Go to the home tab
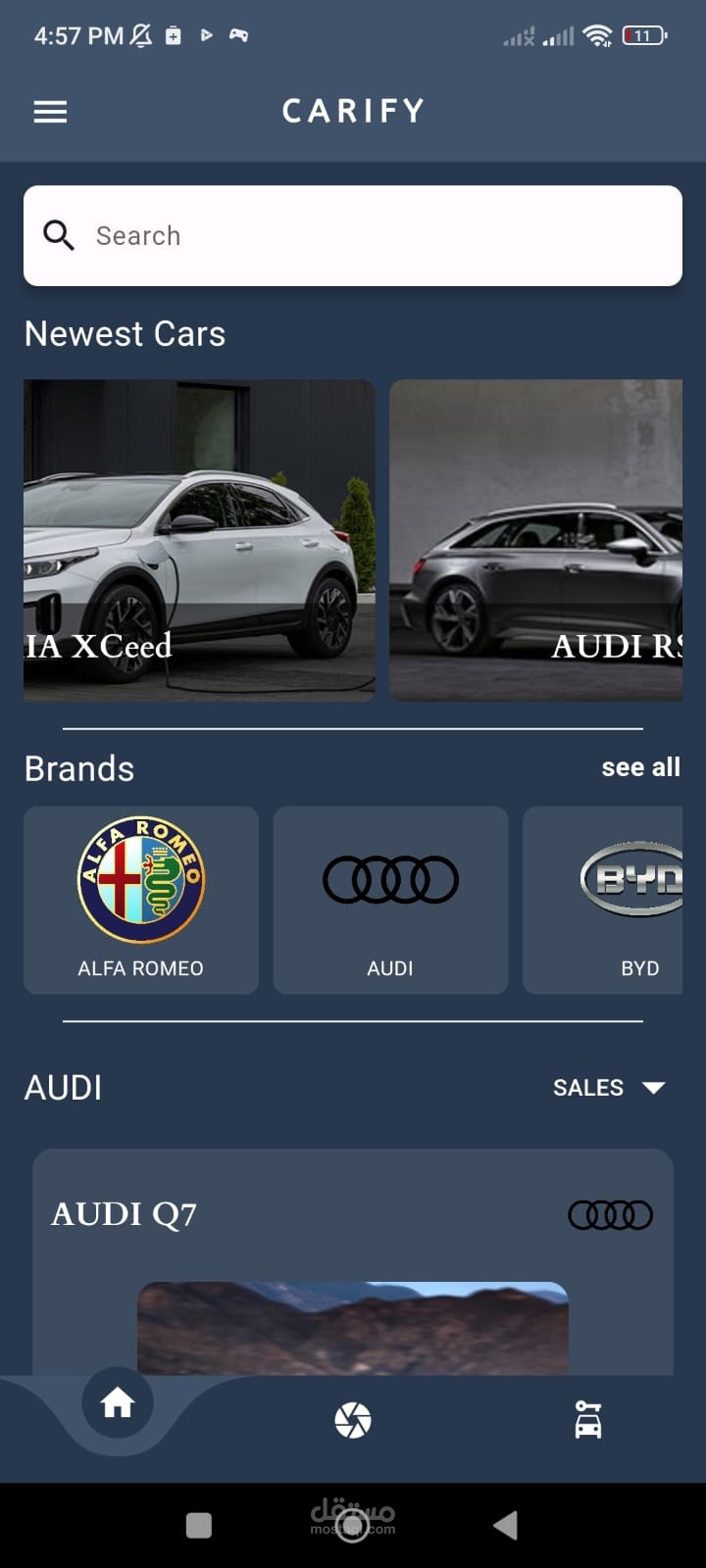The height and width of the screenshot is (1568, 706). tap(118, 1403)
